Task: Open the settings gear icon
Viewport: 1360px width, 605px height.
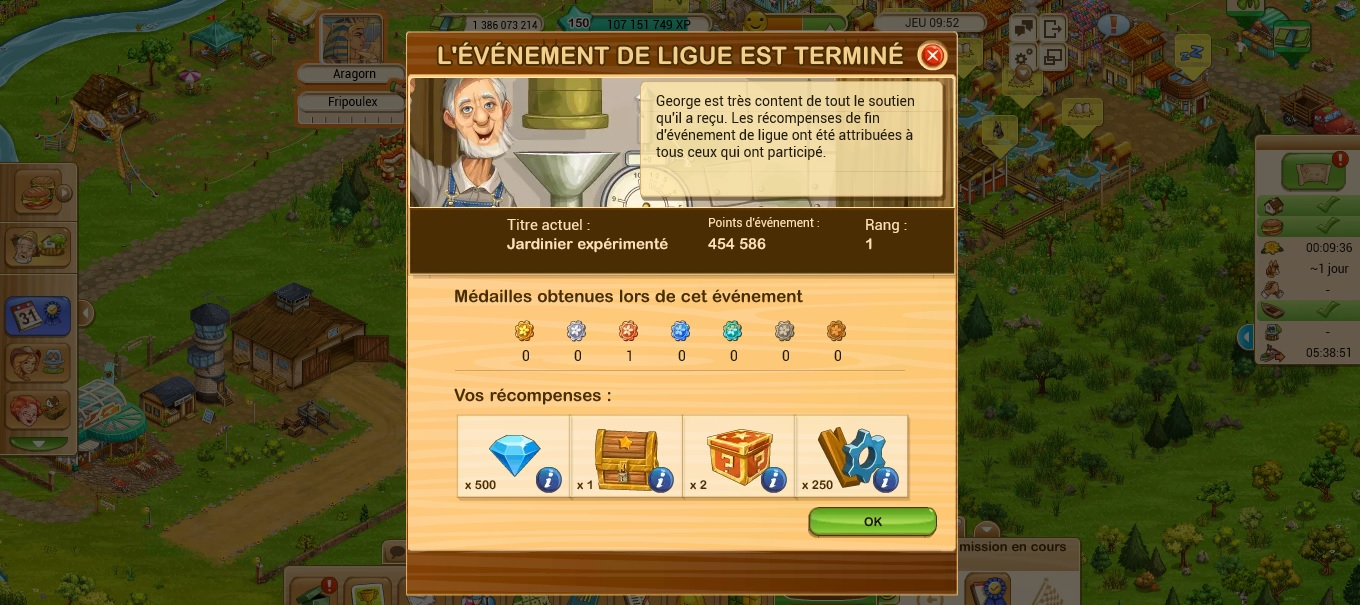Action: [1023, 58]
